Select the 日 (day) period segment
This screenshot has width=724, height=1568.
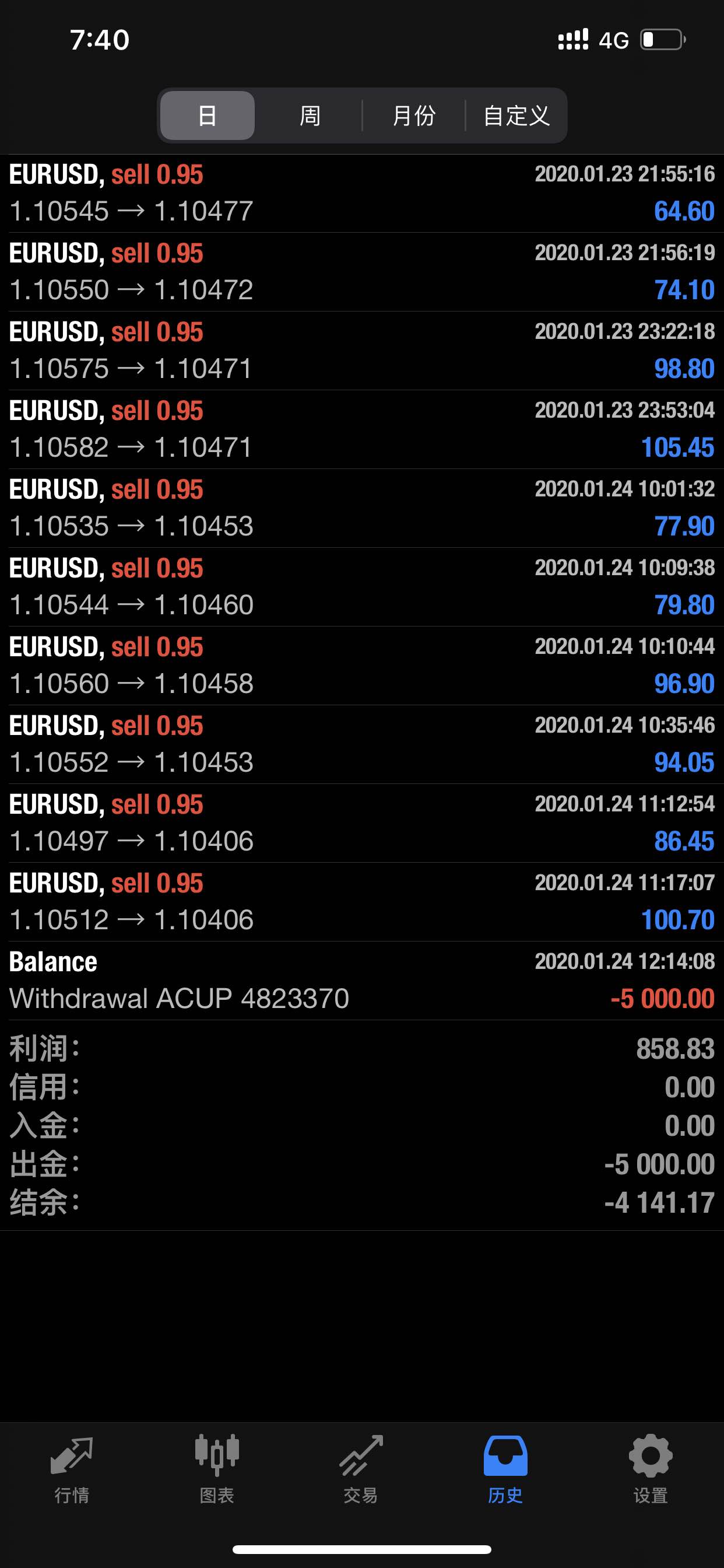pyautogui.click(x=208, y=116)
